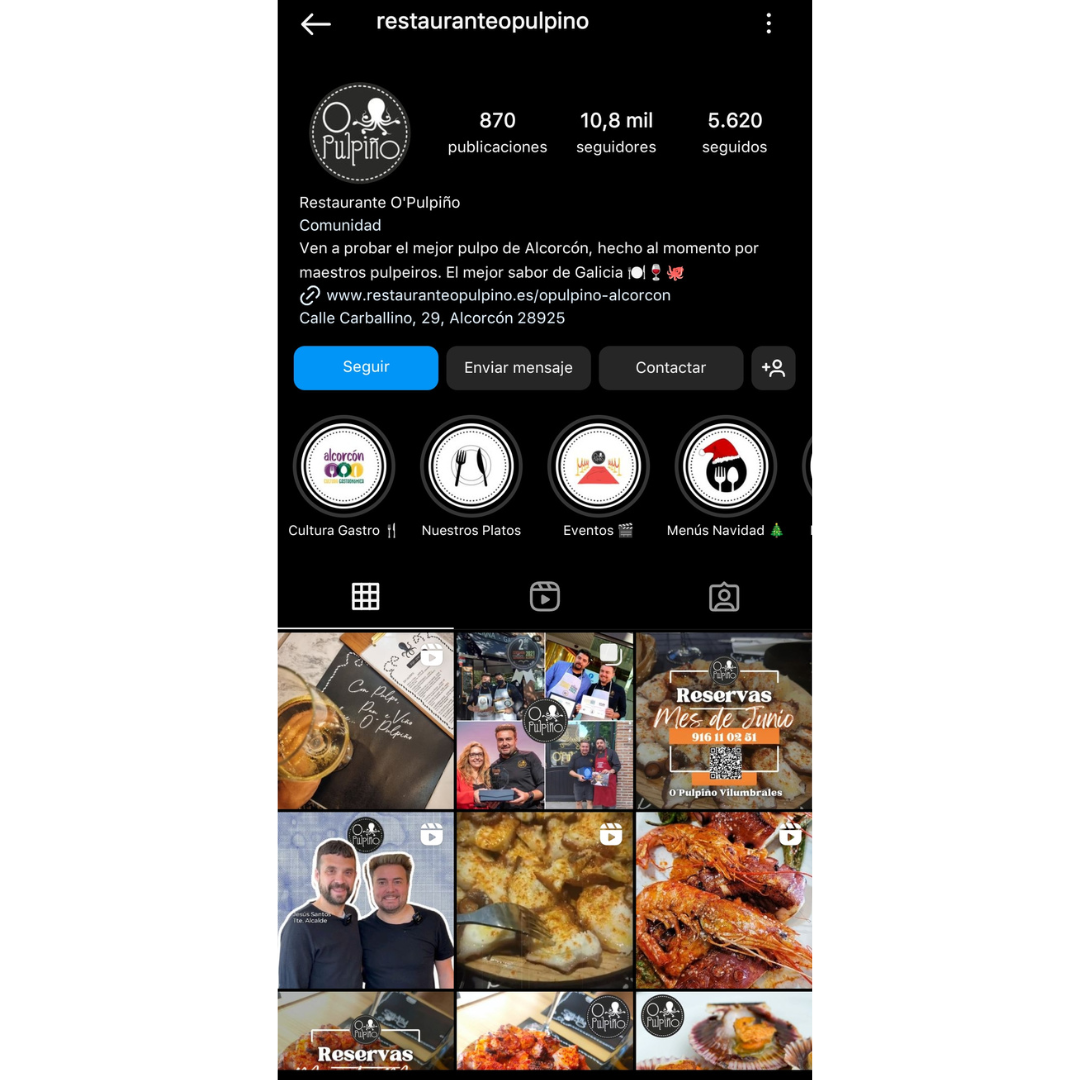Open the Menús Navidad highlight
This screenshot has width=1080, height=1080.
(x=726, y=467)
